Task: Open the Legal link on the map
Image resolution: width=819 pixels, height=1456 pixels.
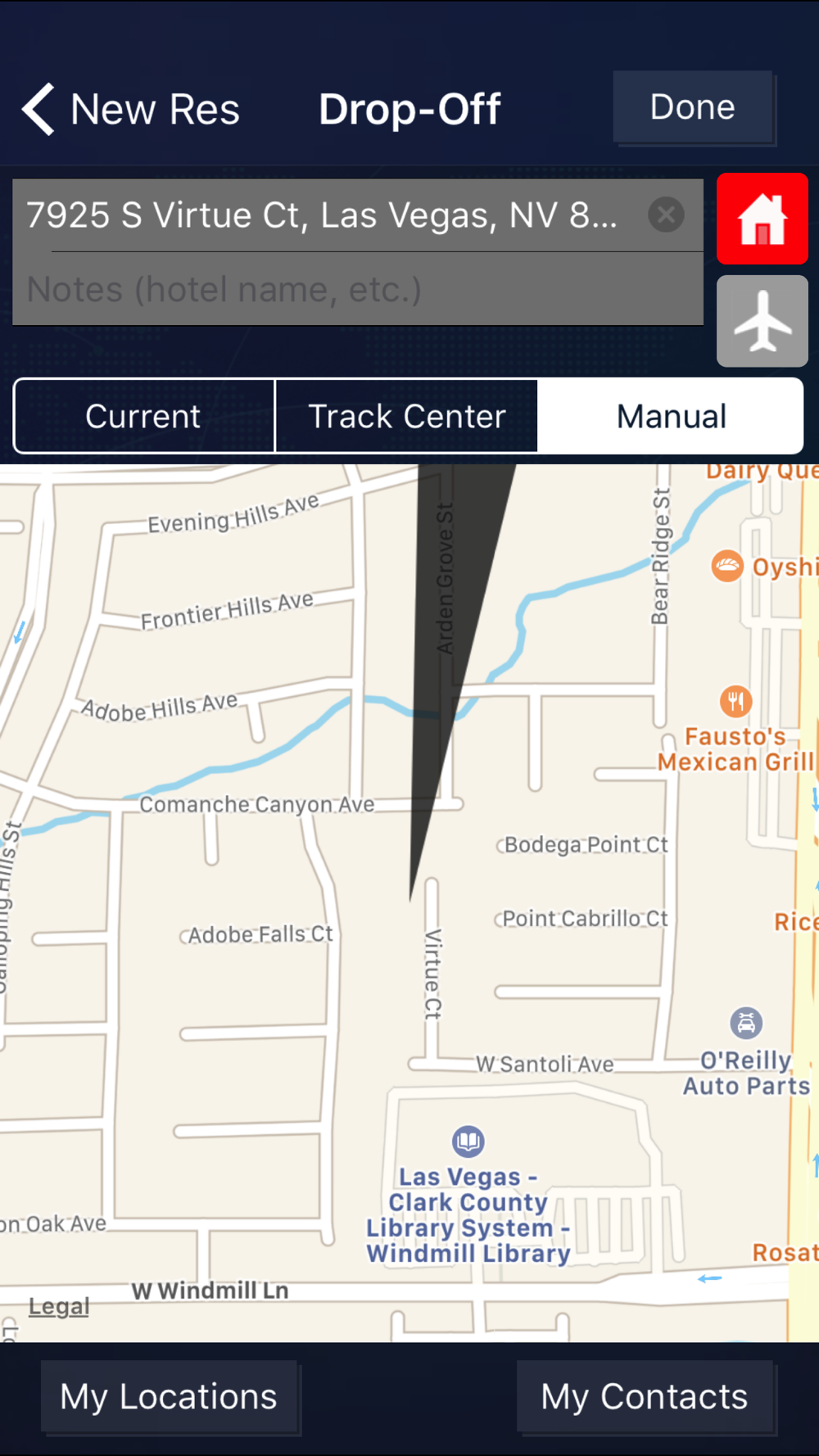Action: click(x=59, y=1306)
